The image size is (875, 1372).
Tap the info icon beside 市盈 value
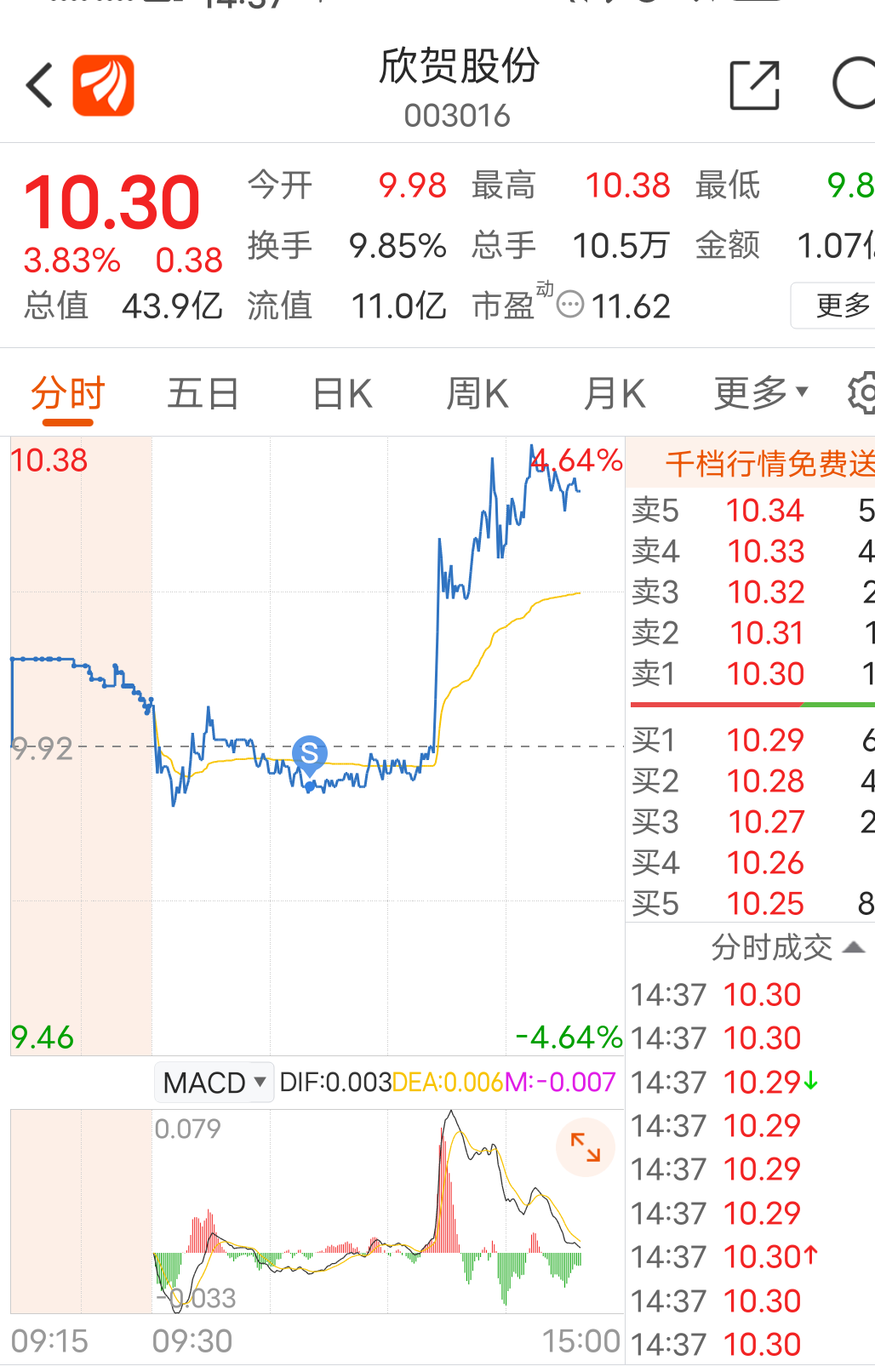569,304
